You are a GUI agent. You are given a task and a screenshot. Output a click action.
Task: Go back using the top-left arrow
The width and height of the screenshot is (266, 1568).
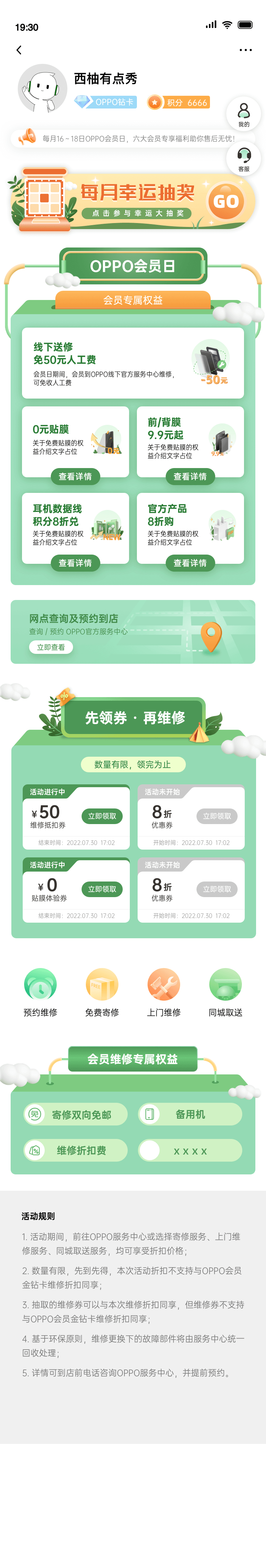19,50
